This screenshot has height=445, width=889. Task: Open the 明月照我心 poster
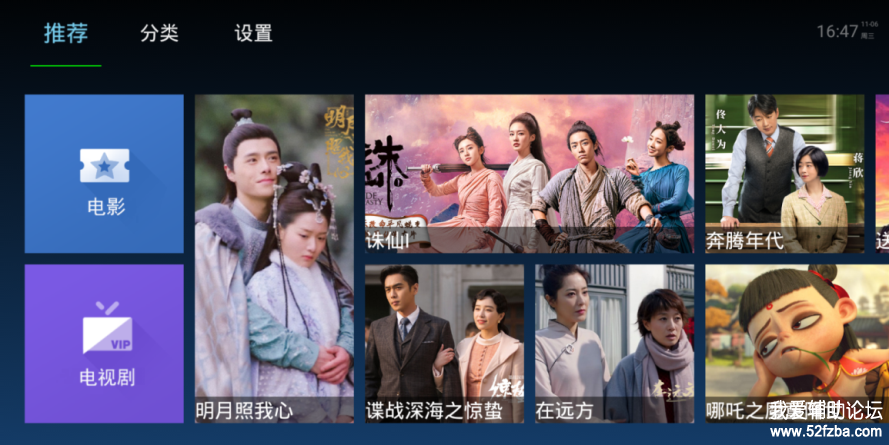(274, 258)
